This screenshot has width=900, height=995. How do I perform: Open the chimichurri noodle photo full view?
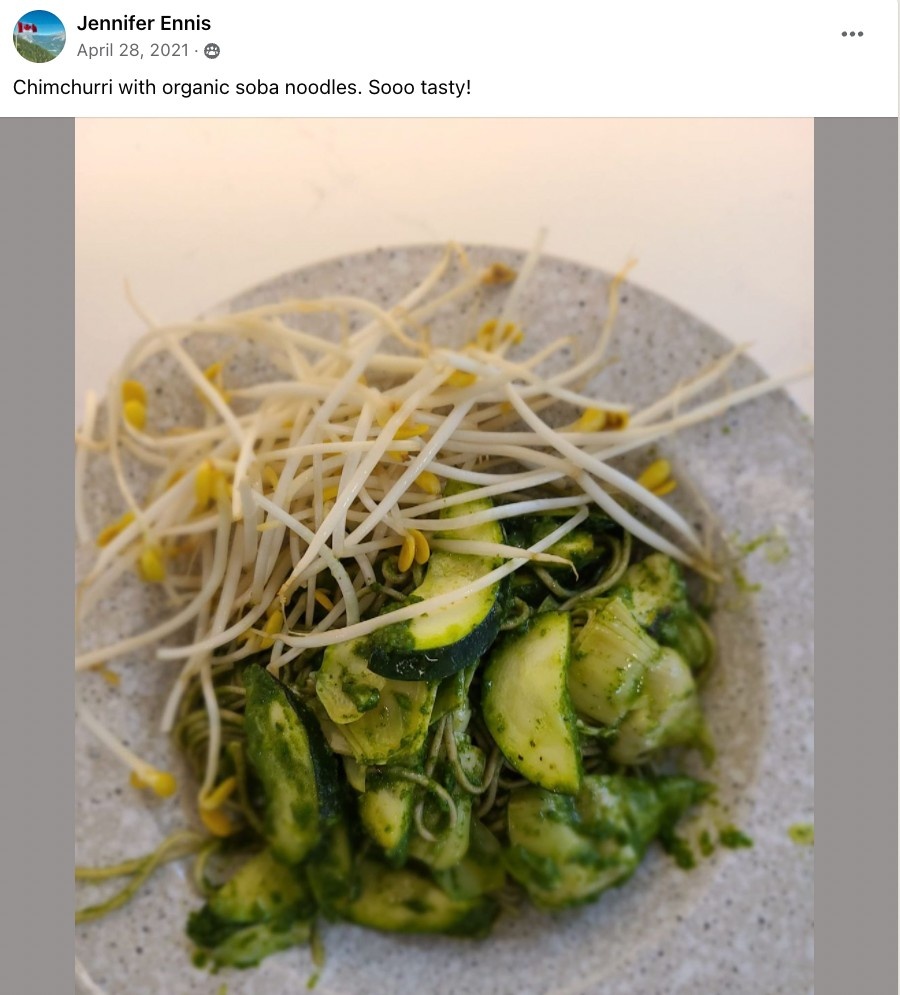pyautogui.click(x=444, y=556)
